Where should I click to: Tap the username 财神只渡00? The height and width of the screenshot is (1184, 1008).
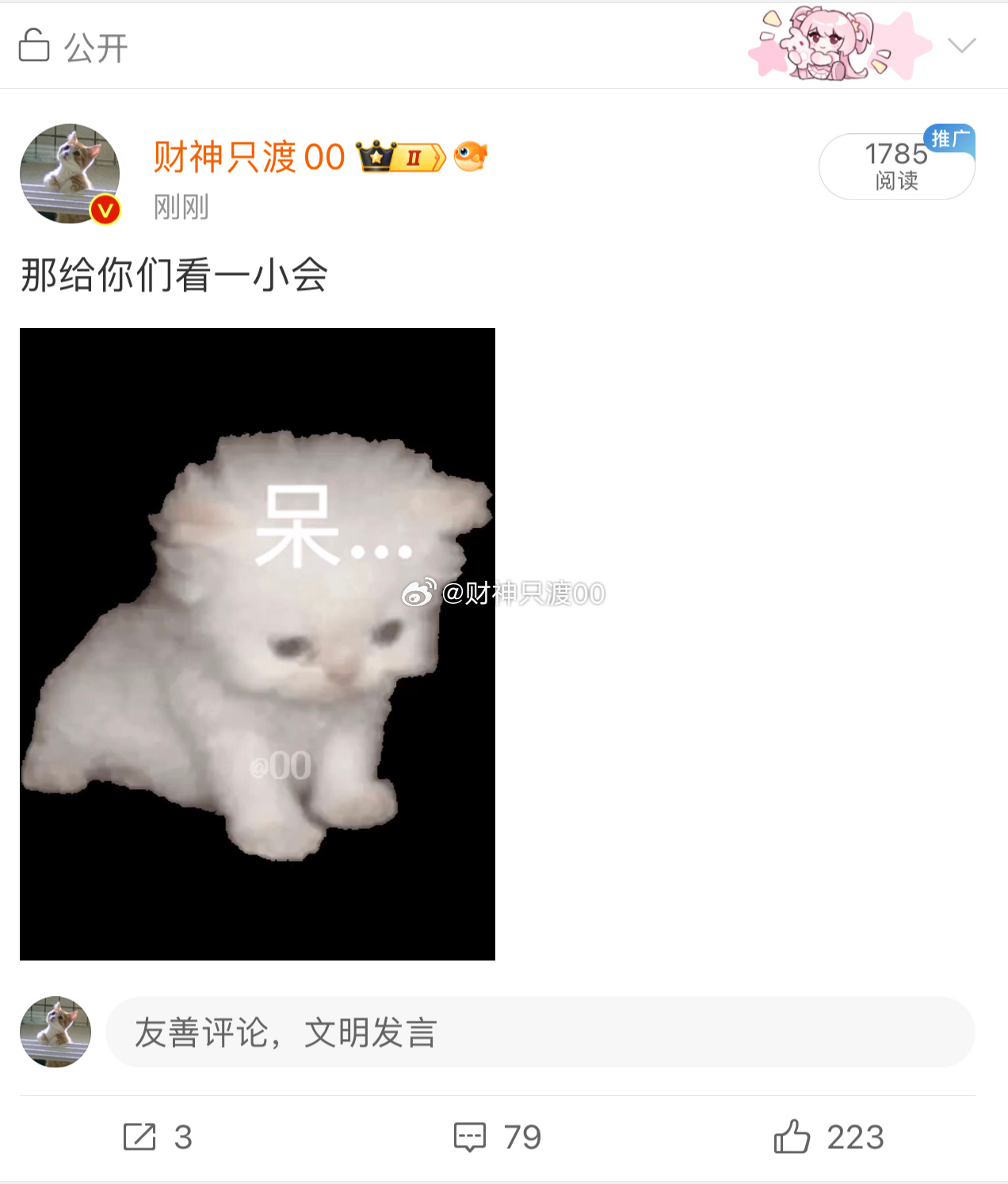(249, 157)
